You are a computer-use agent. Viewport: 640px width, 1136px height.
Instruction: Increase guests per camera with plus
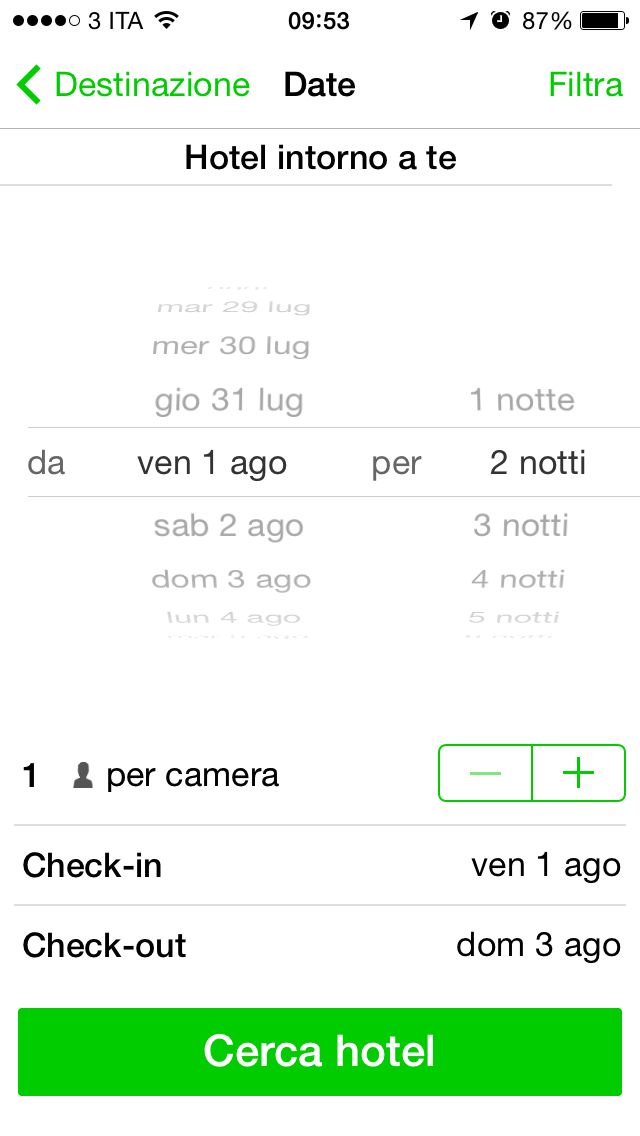pyautogui.click(x=579, y=773)
